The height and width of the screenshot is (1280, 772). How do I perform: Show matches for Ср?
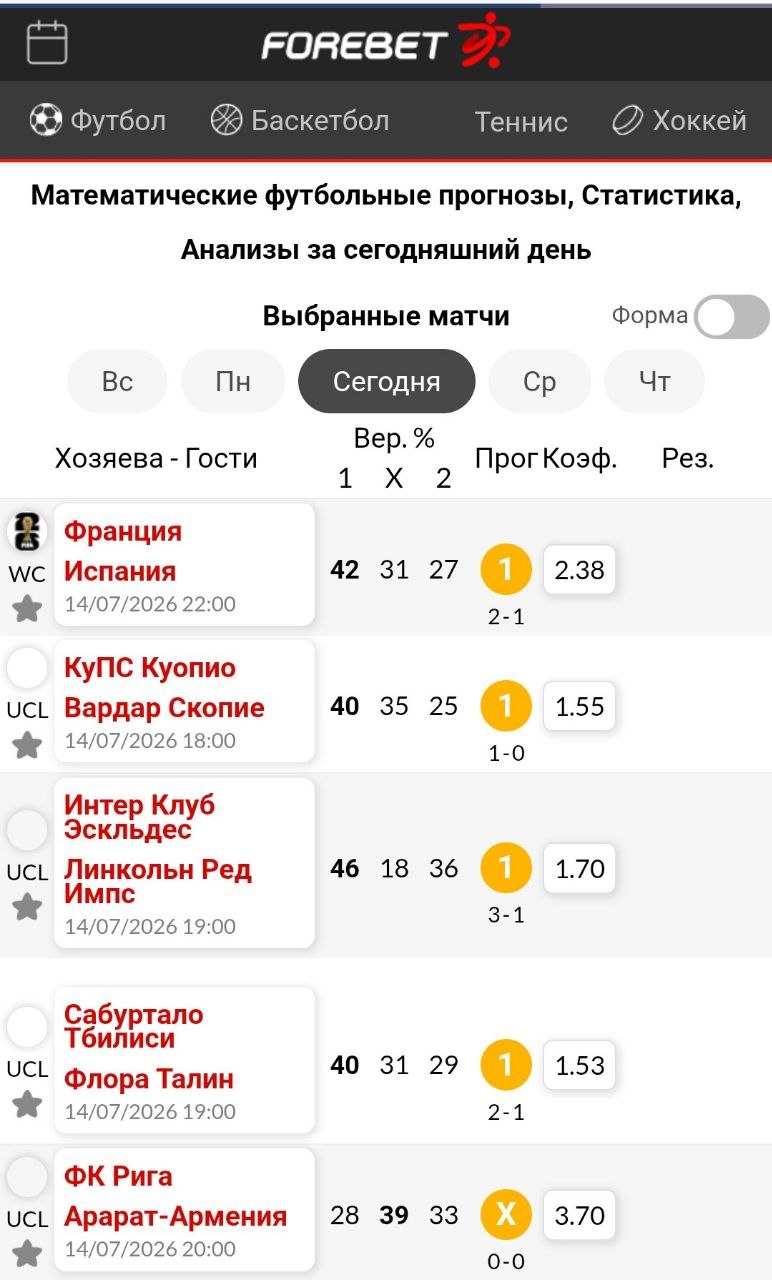[539, 381]
